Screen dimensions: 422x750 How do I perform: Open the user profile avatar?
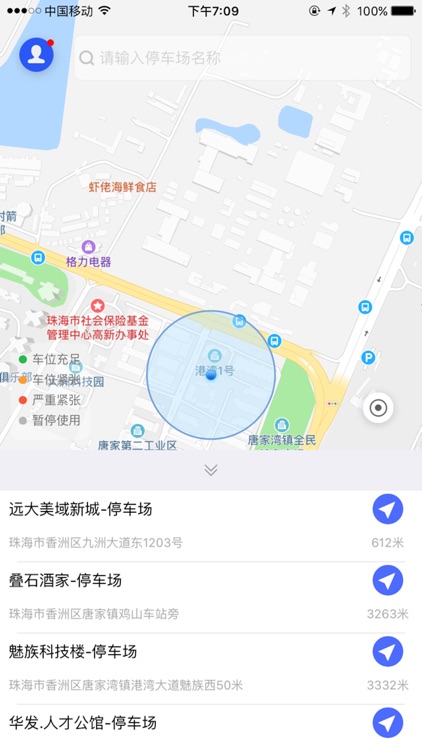click(x=36, y=55)
